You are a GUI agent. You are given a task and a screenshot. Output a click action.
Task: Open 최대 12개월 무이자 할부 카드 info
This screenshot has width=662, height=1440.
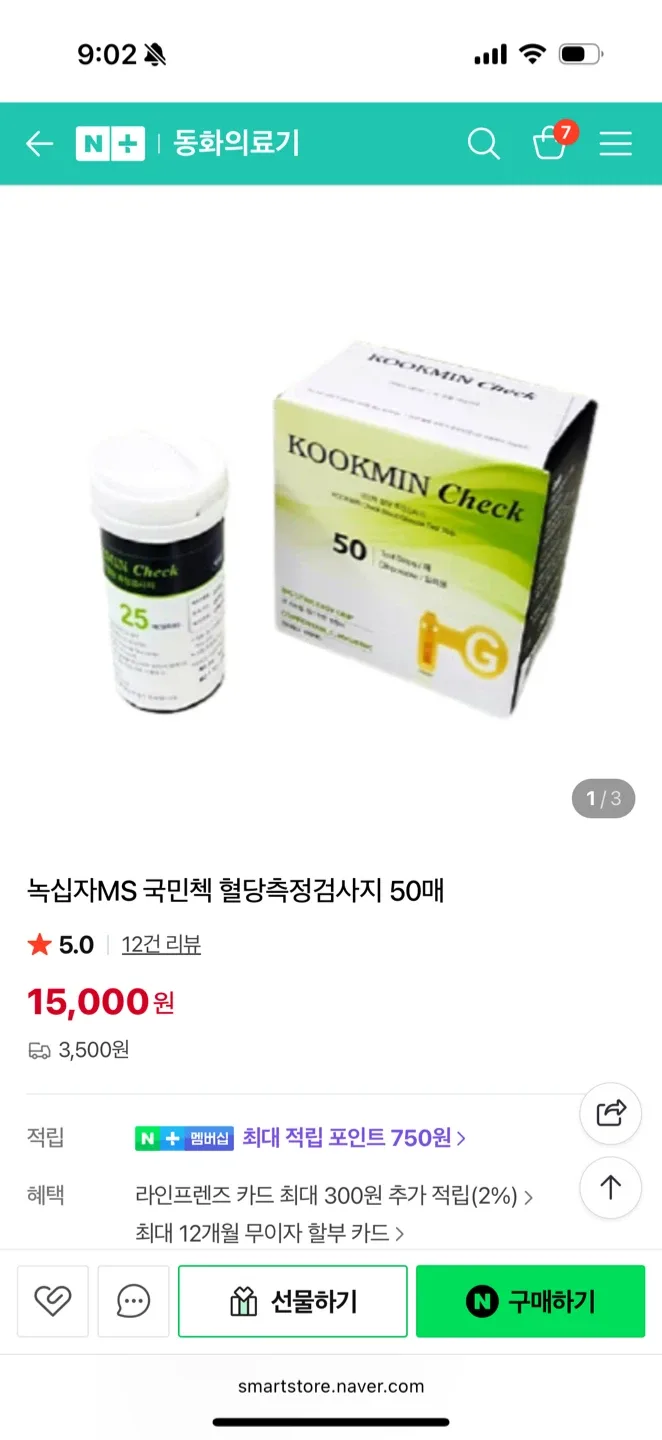270,1233
